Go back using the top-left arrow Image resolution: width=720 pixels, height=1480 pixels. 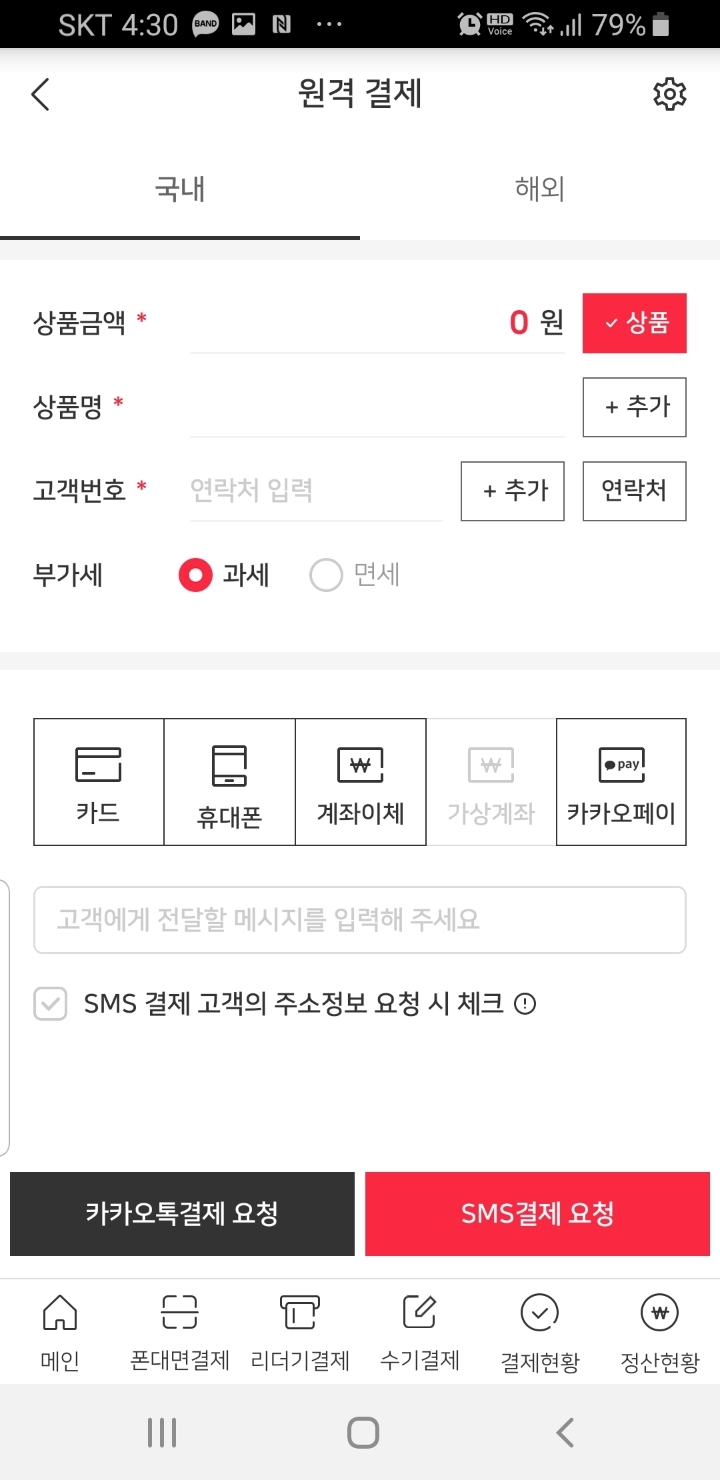coord(40,94)
